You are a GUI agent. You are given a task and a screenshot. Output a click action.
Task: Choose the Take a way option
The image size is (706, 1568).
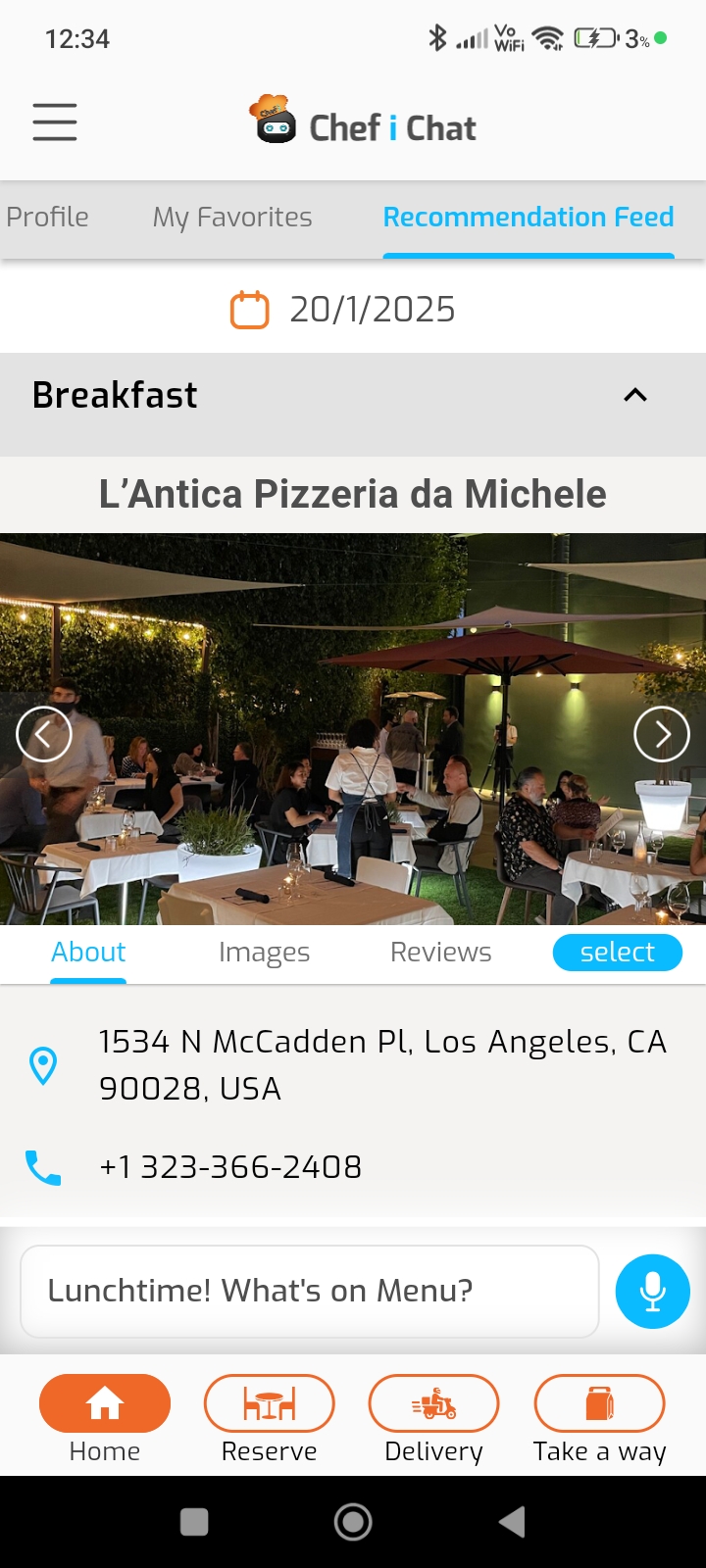[599, 1418]
